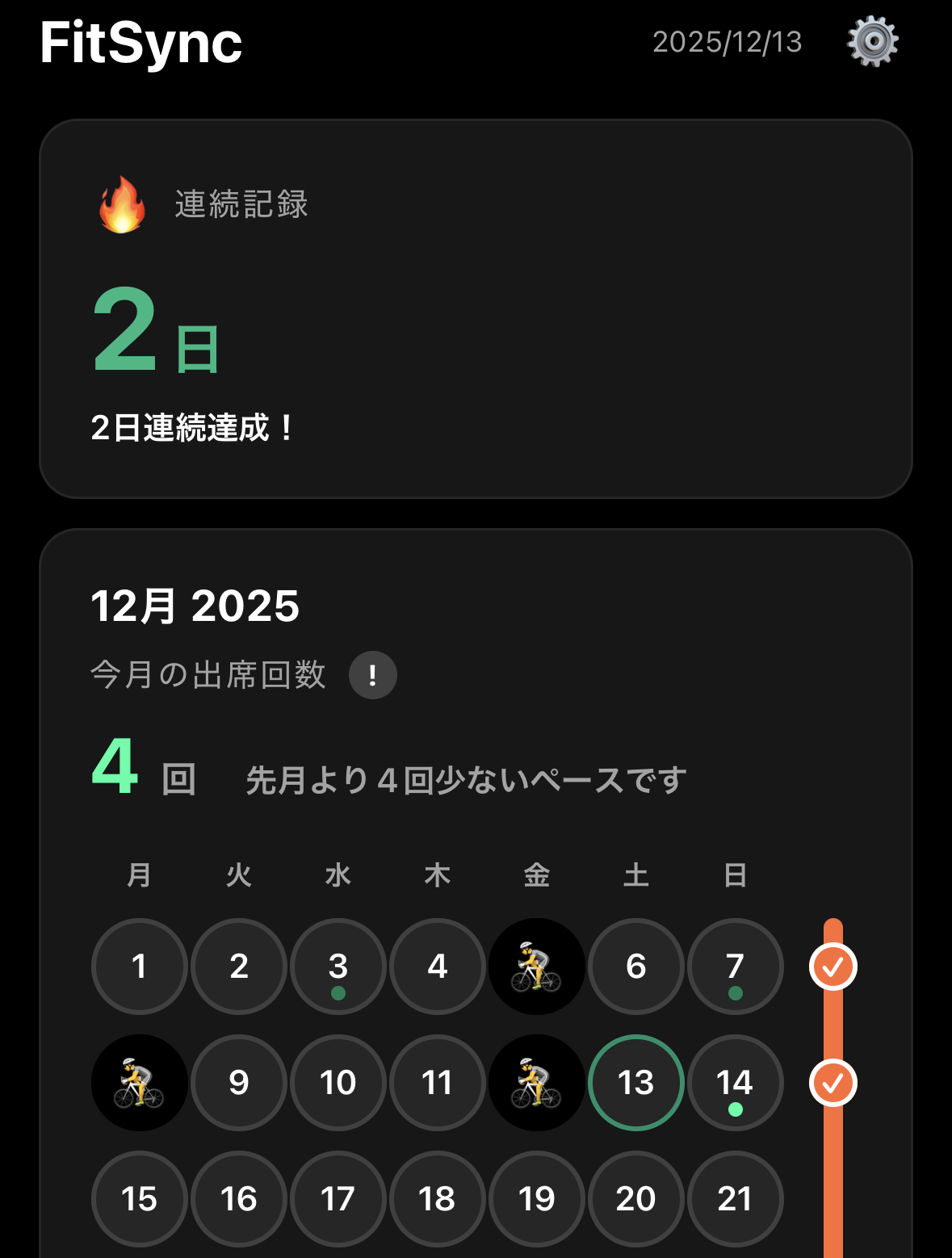Select December 14 on the calendar
Screen dimensions: 952x1258
(x=735, y=1082)
